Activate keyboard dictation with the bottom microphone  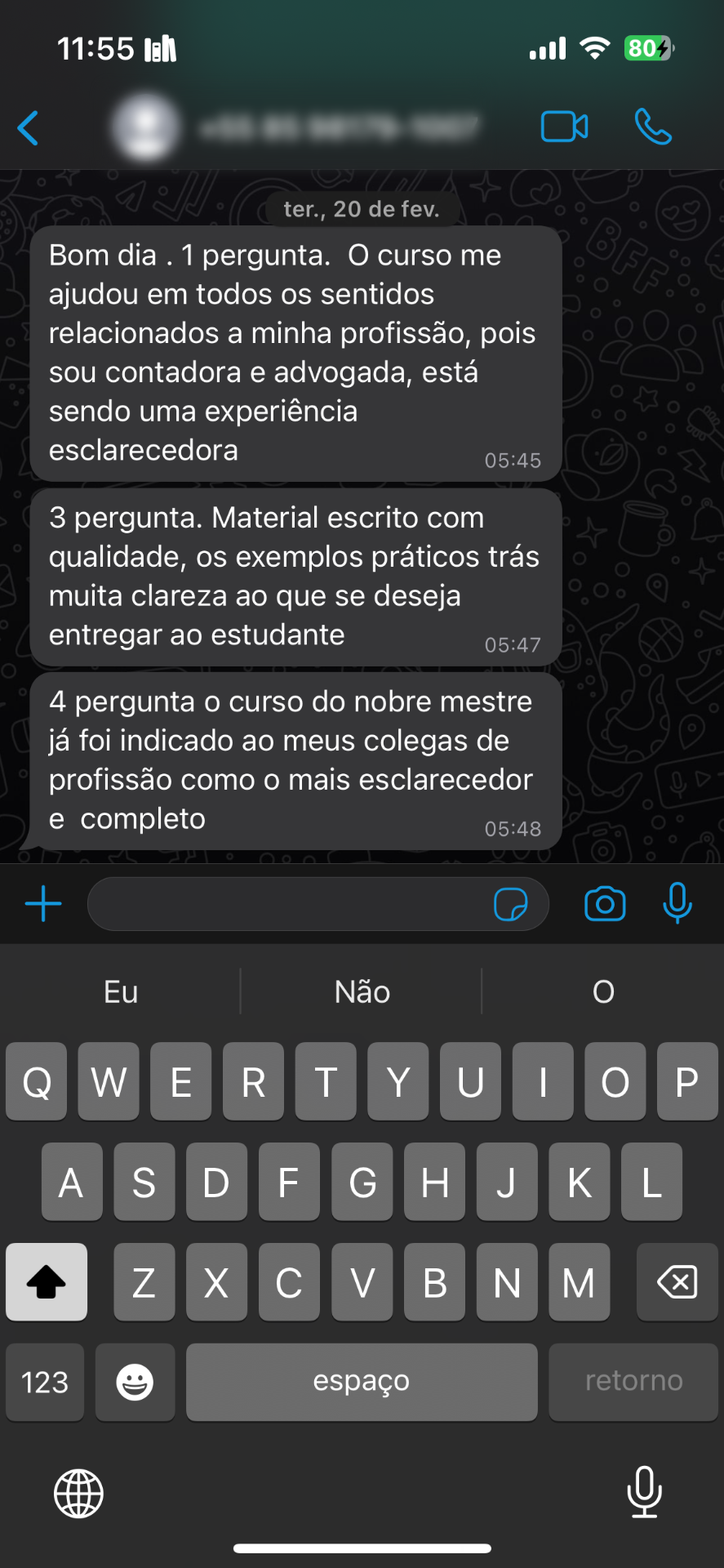(x=646, y=1494)
